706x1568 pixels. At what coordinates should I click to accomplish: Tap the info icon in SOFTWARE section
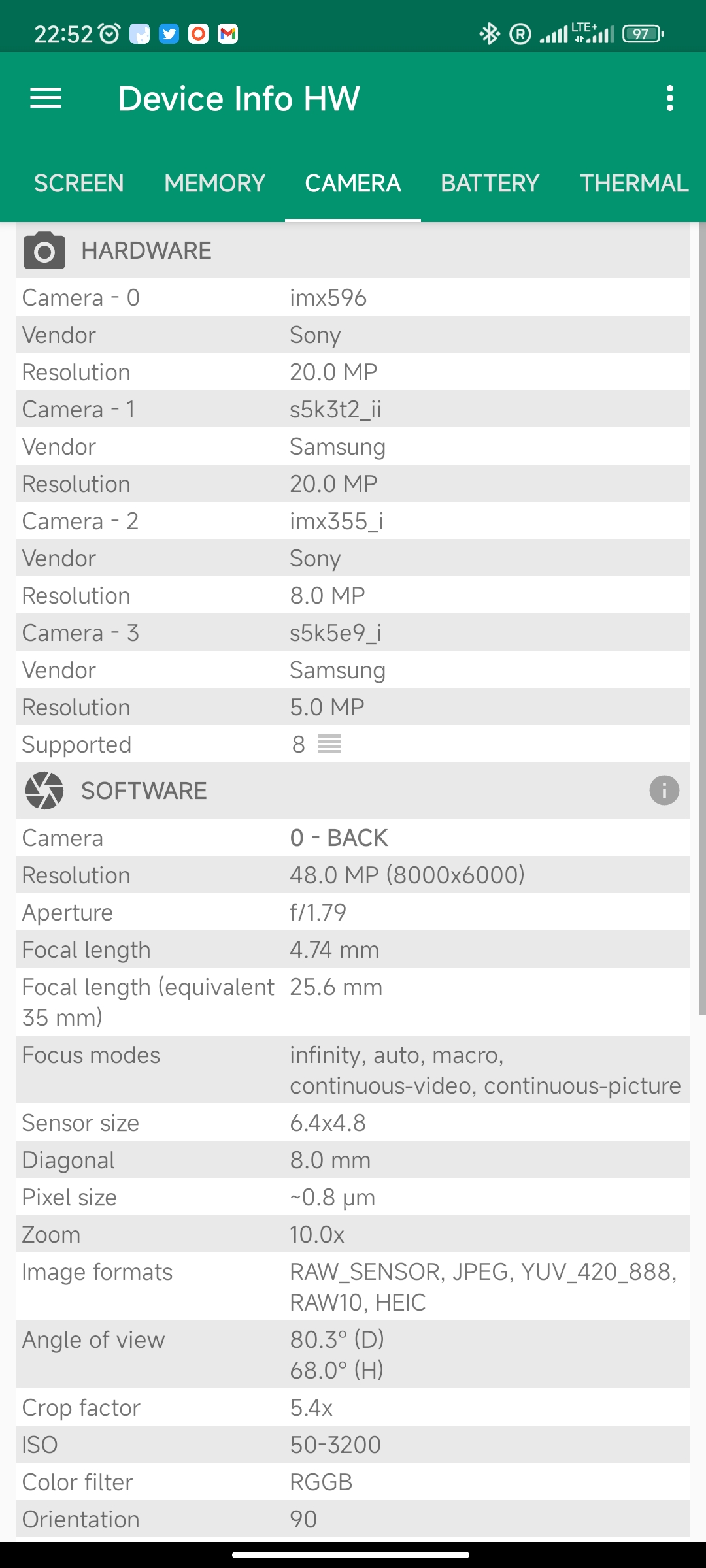coord(664,791)
